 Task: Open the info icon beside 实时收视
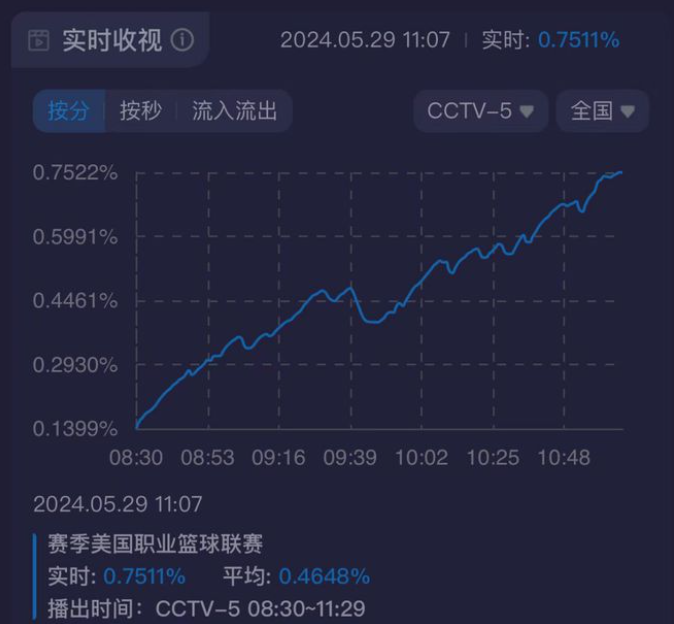(182, 40)
